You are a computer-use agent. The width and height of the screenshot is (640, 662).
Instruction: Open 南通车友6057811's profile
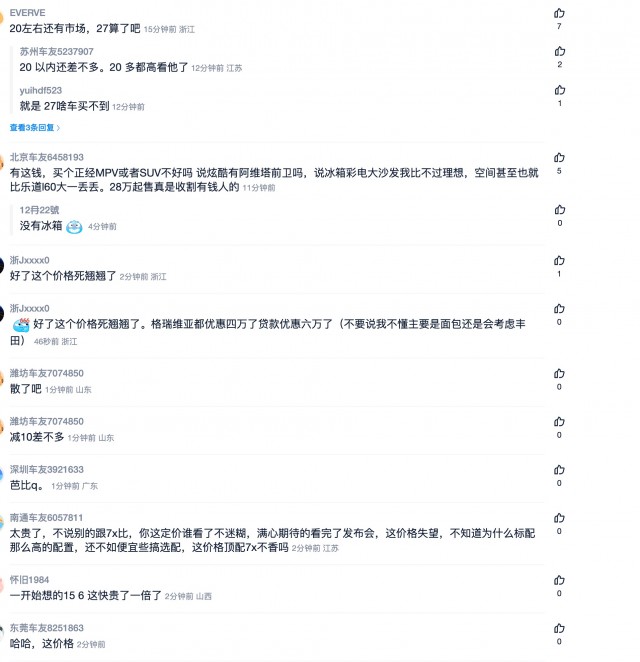click(46, 517)
